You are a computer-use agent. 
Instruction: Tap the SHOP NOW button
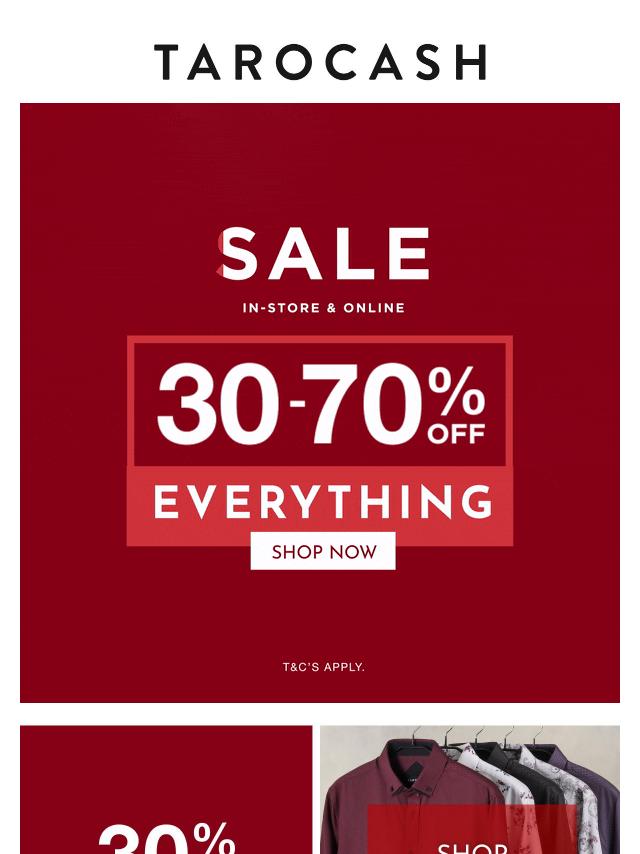coord(323,551)
